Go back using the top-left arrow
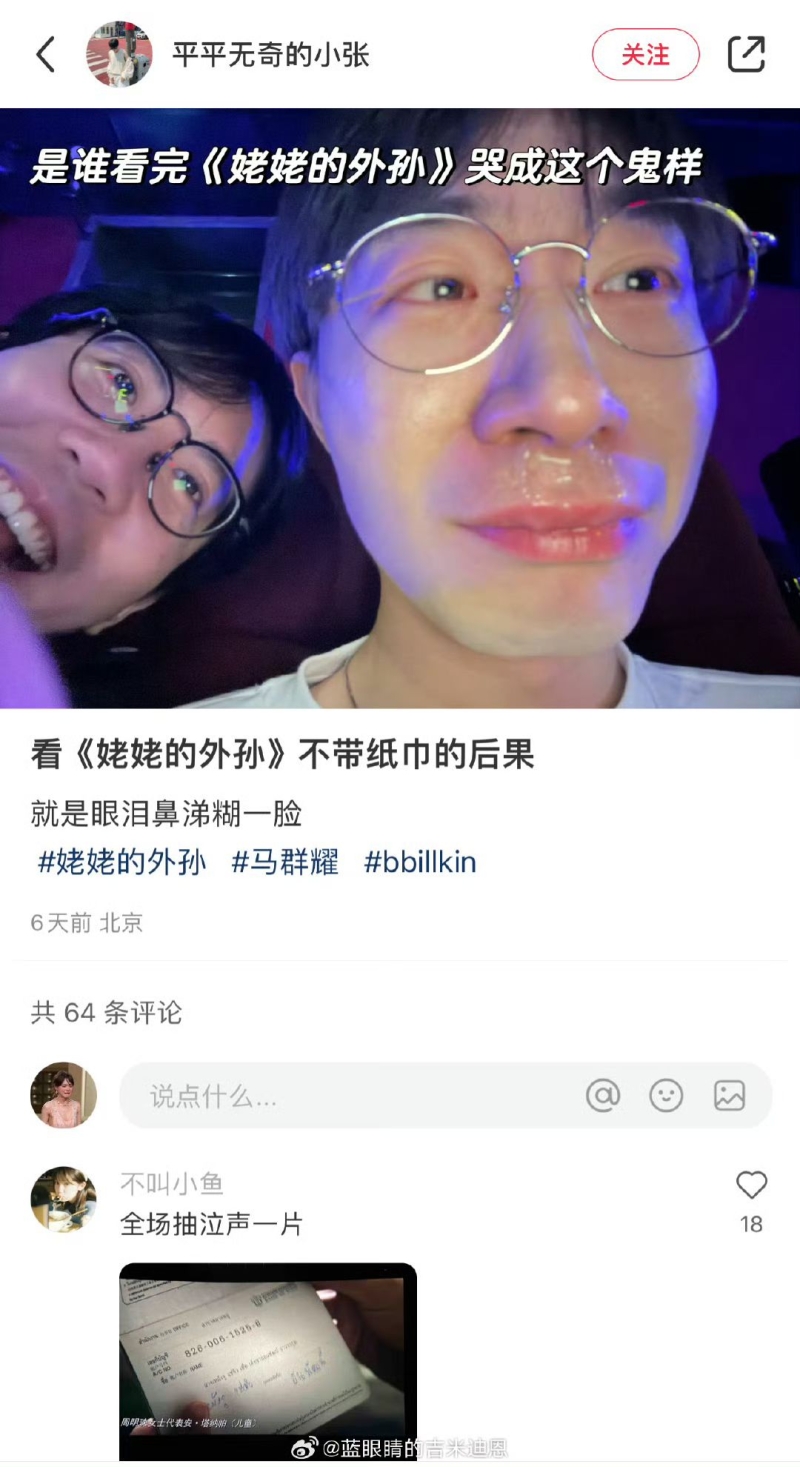This screenshot has width=800, height=1467. [x=46, y=54]
